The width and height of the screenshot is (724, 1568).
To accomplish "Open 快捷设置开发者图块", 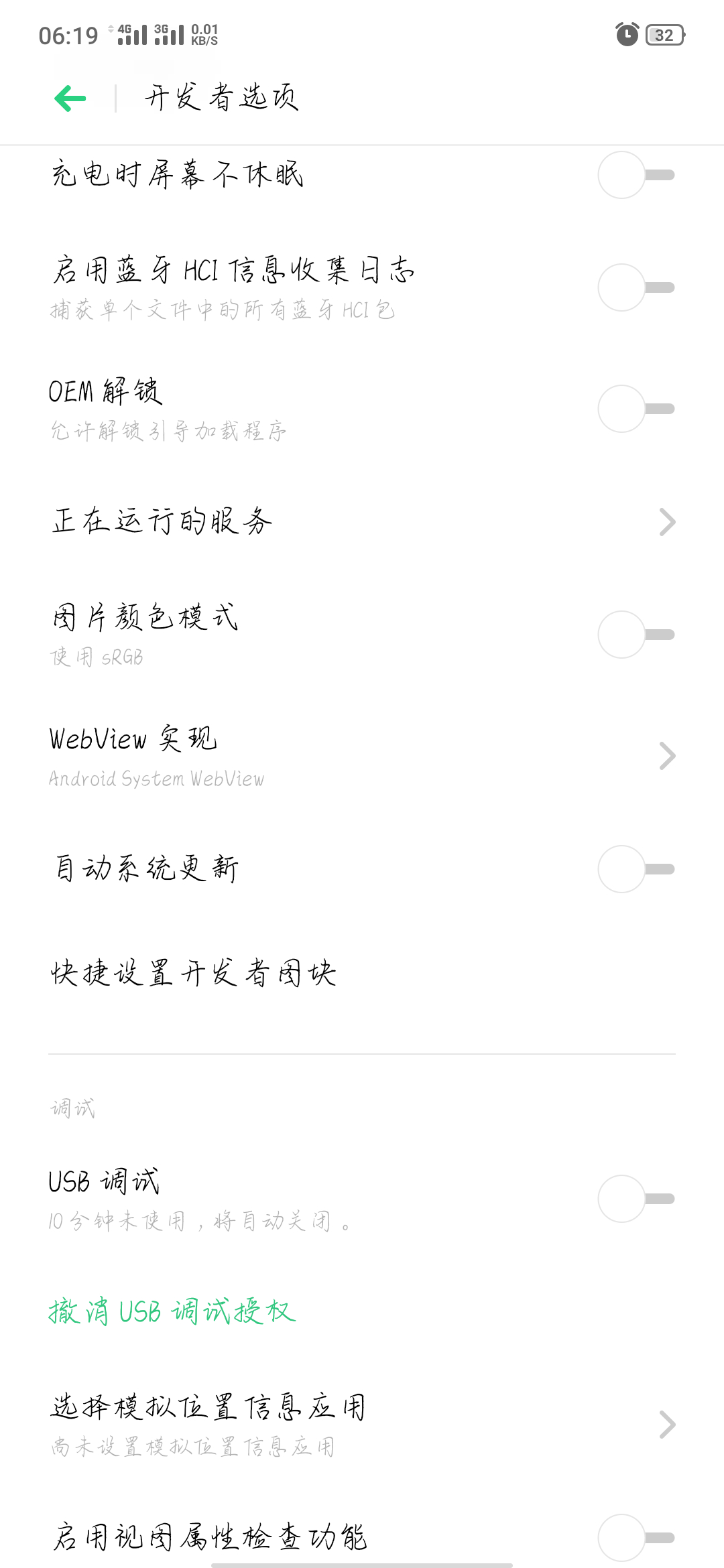I will point(362,973).
